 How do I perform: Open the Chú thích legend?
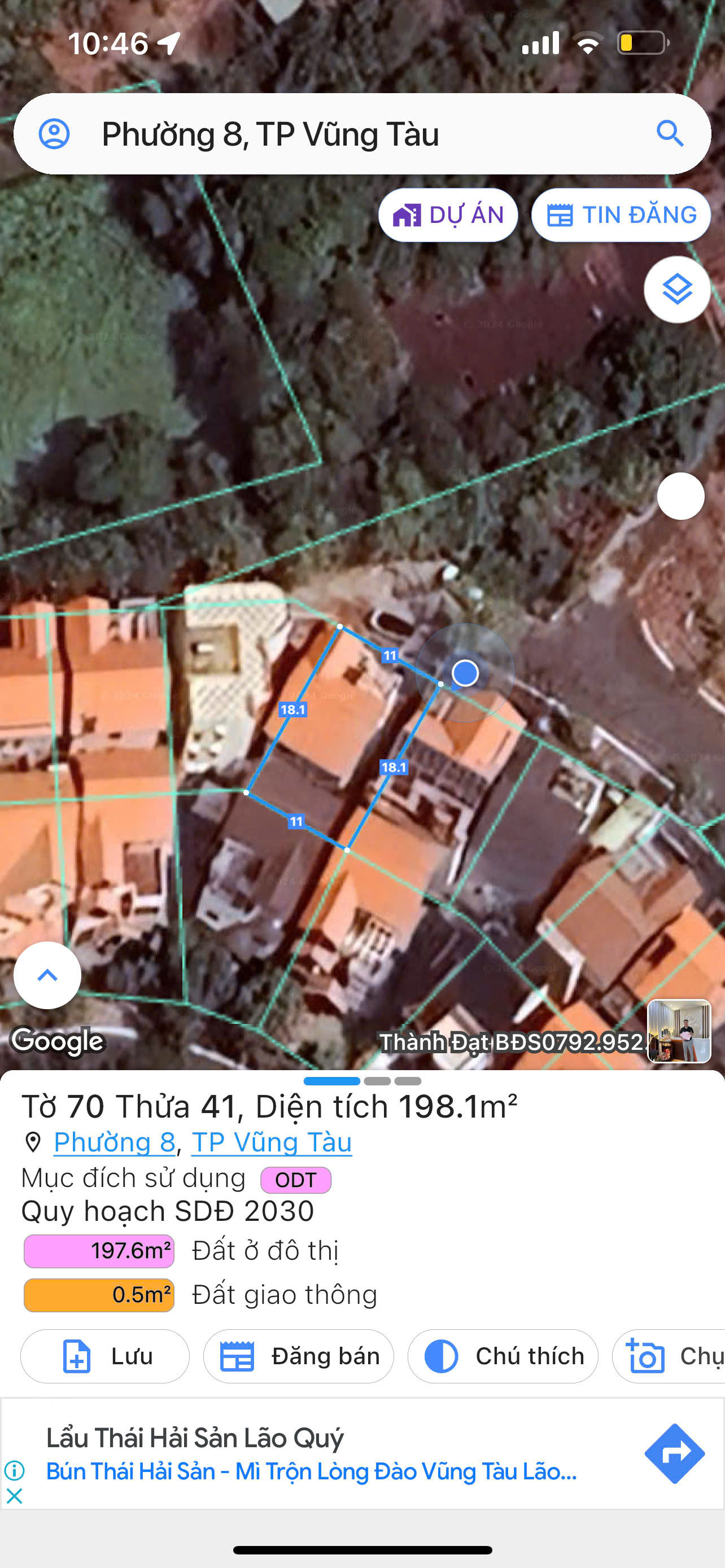click(x=503, y=1356)
